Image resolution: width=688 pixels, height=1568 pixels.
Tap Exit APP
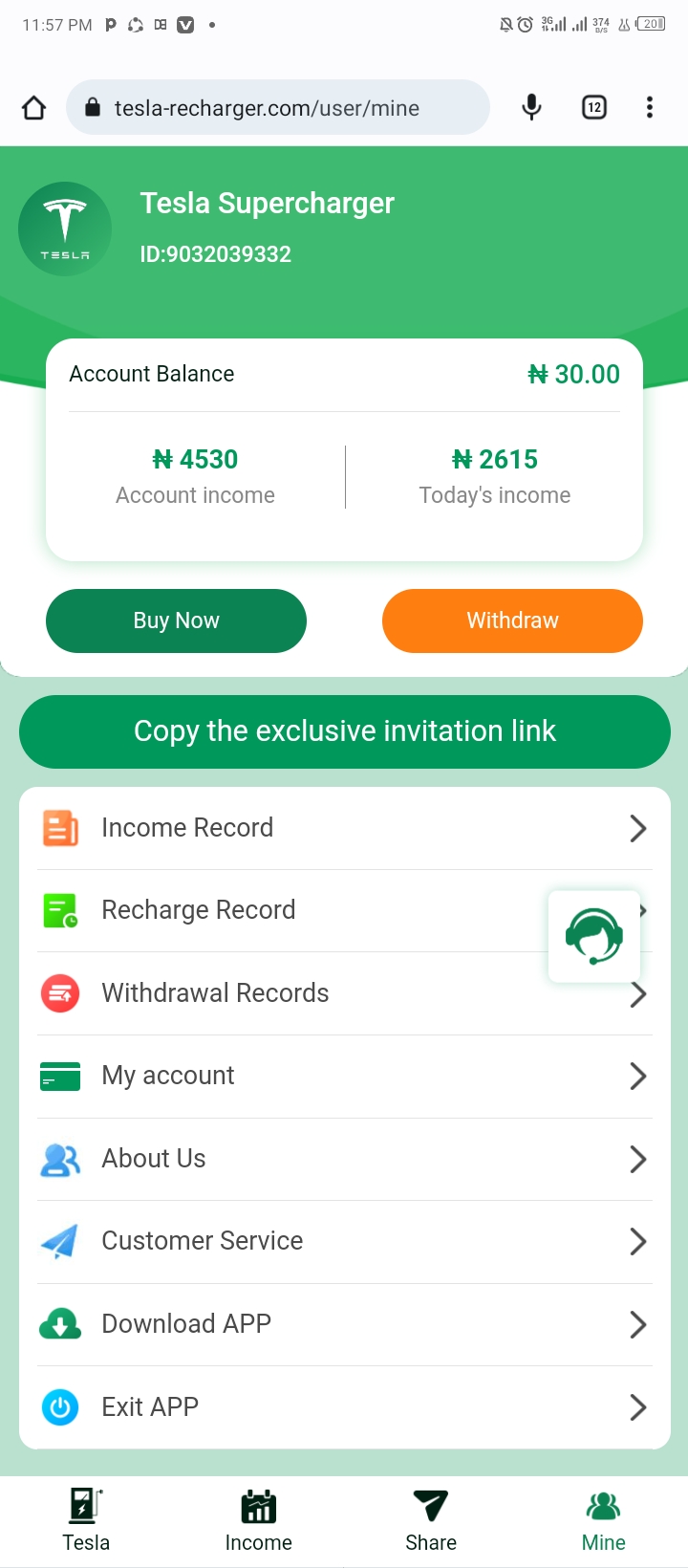point(345,1407)
